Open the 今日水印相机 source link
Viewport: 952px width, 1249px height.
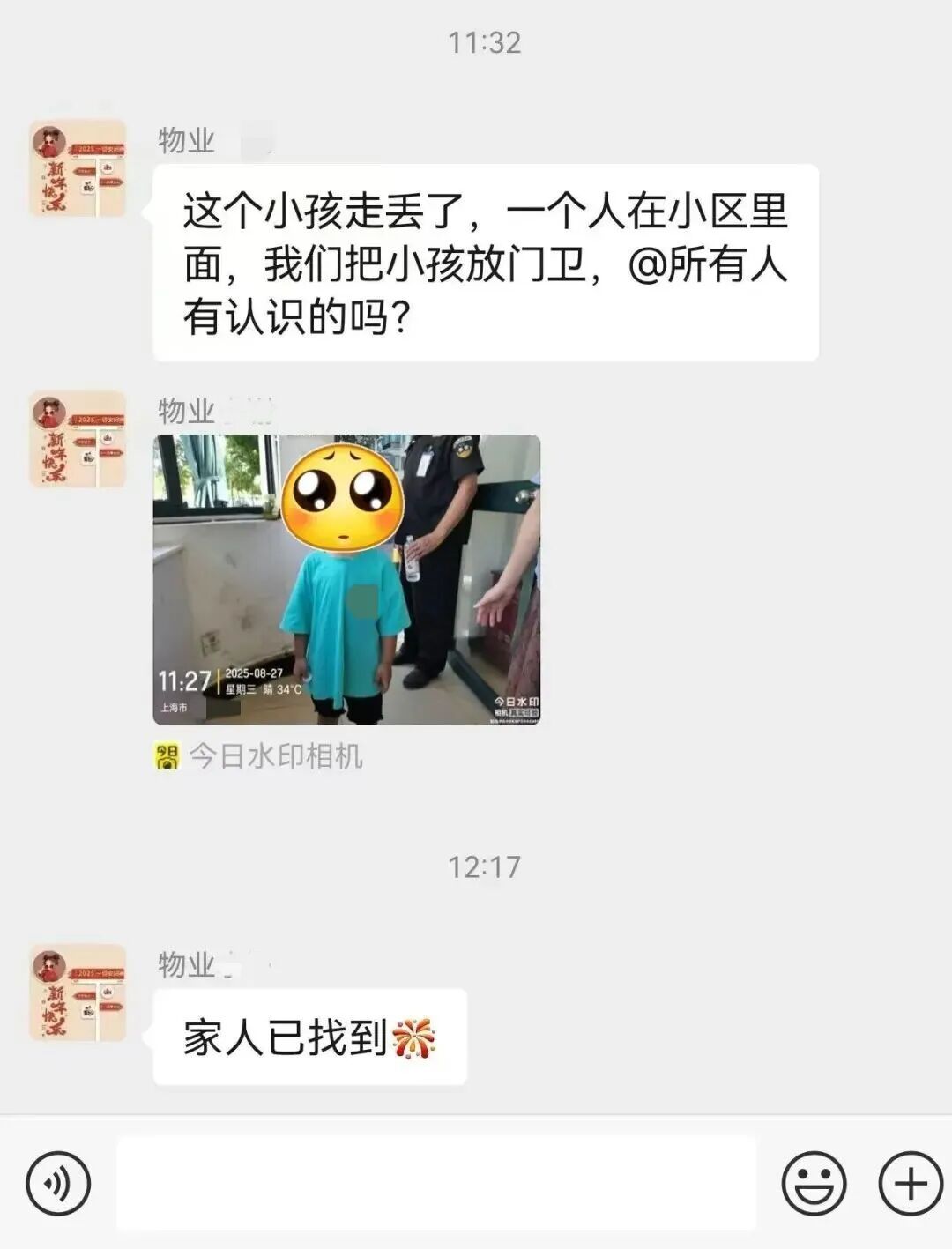click(x=260, y=756)
